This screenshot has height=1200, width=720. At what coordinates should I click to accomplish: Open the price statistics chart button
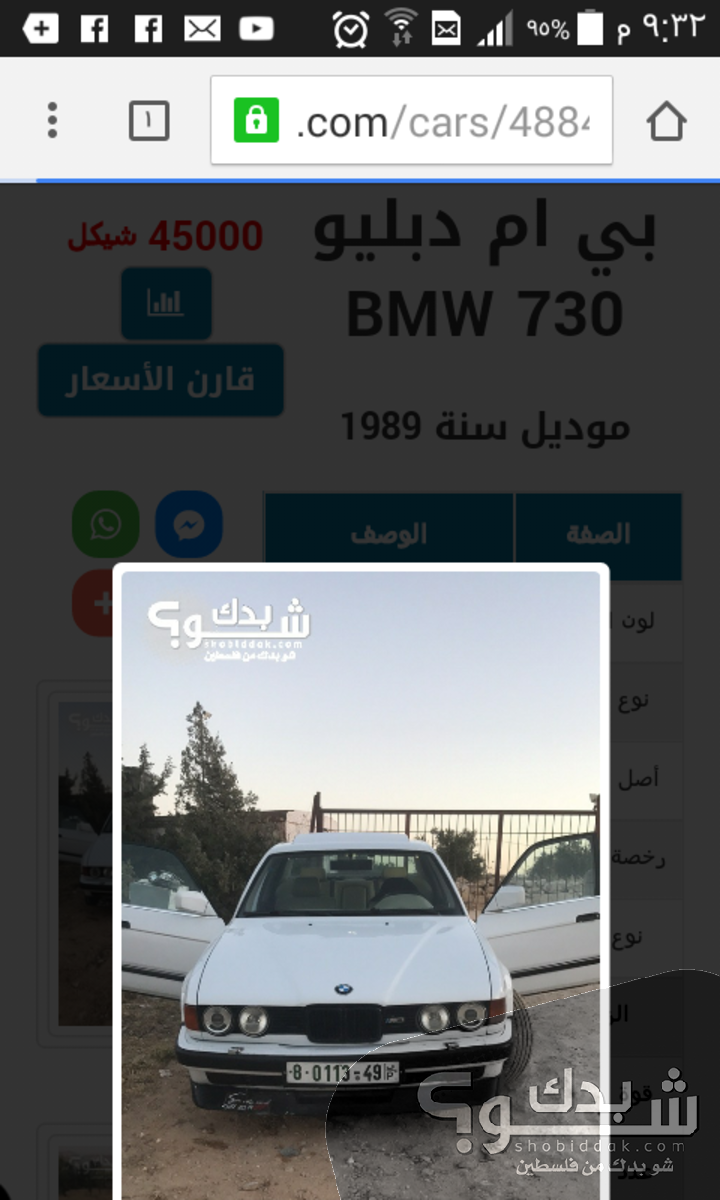click(x=166, y=303)
